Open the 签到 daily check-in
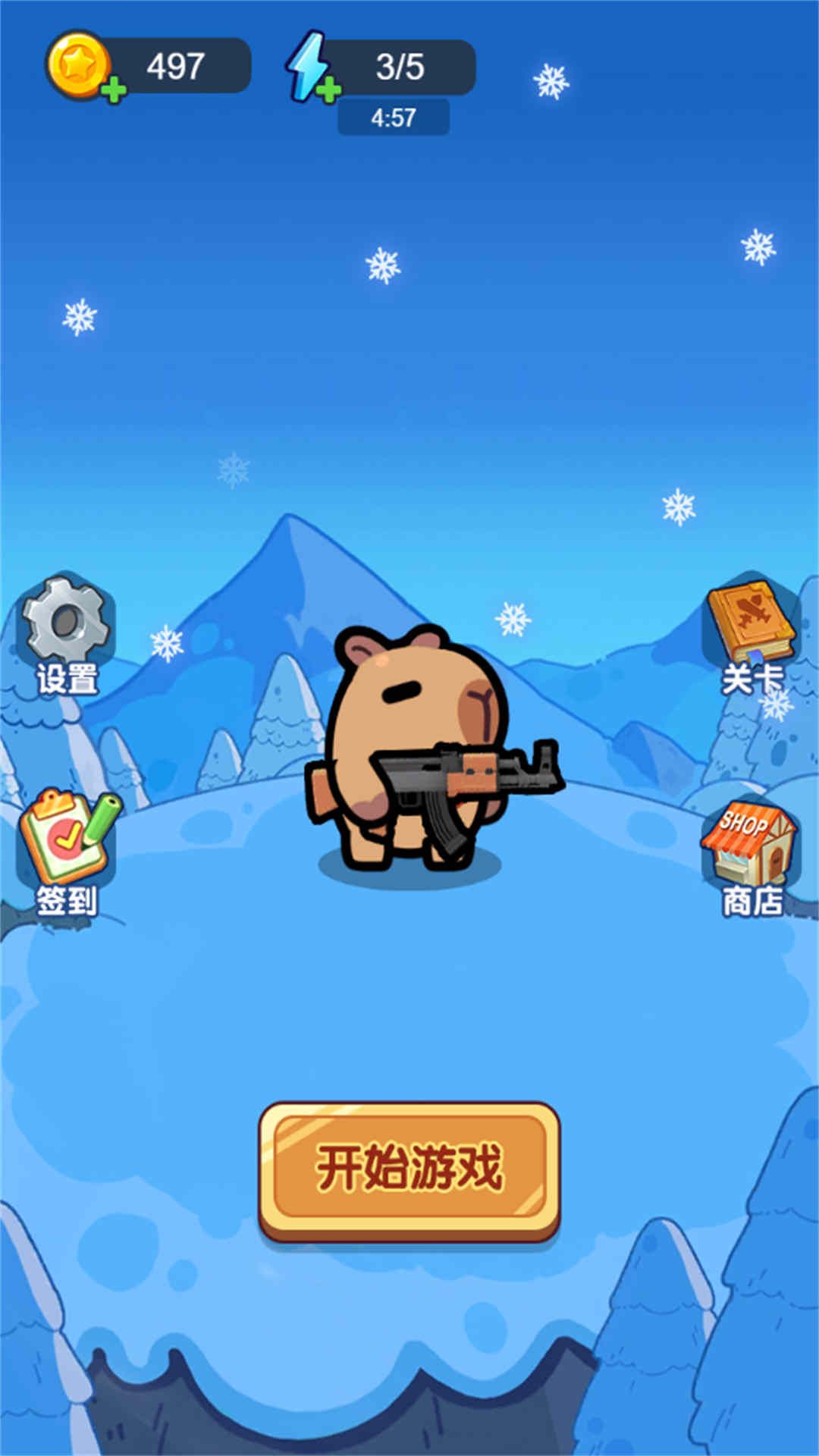The height and width of the screenshot is (1456, 819). (x=67, y=851)
